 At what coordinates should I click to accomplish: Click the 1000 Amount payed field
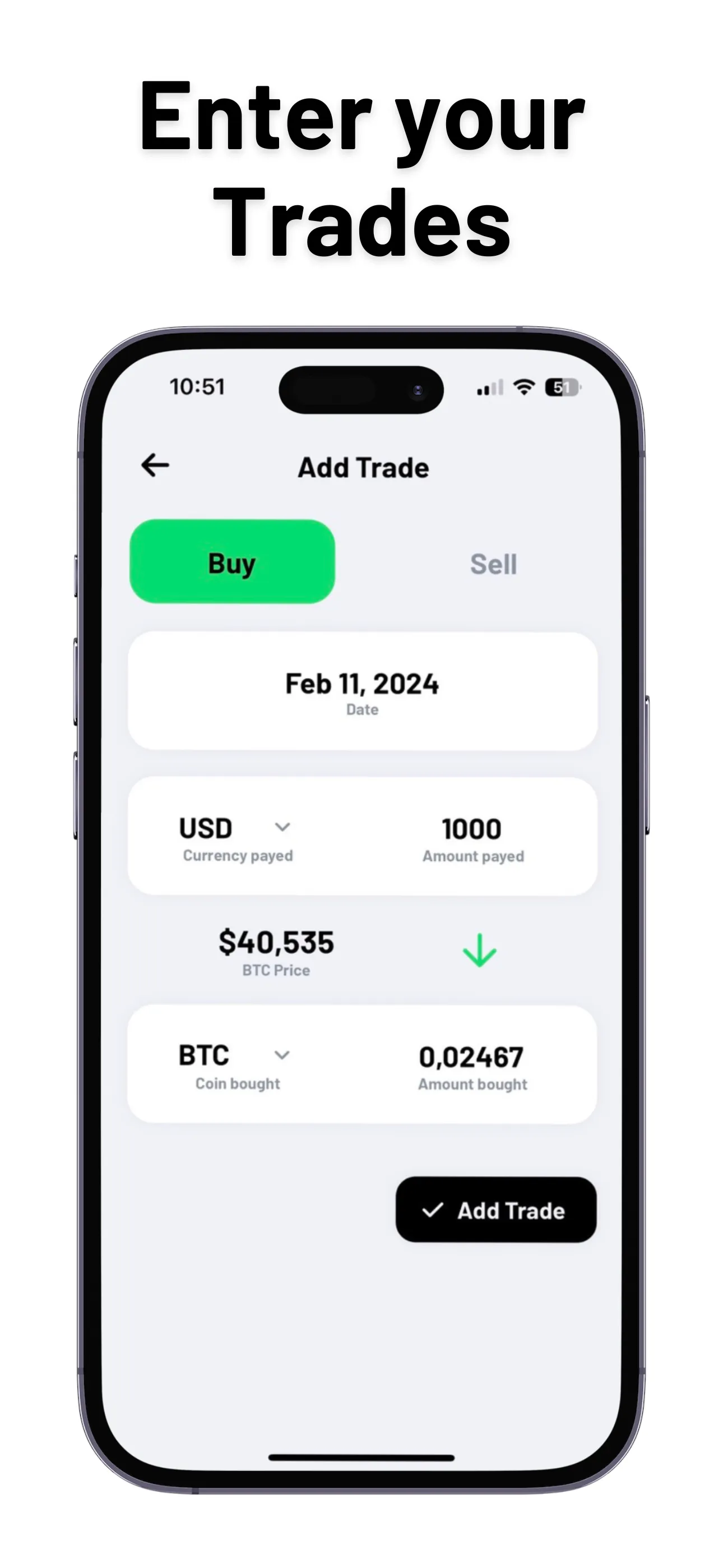(x=471, y=828)
